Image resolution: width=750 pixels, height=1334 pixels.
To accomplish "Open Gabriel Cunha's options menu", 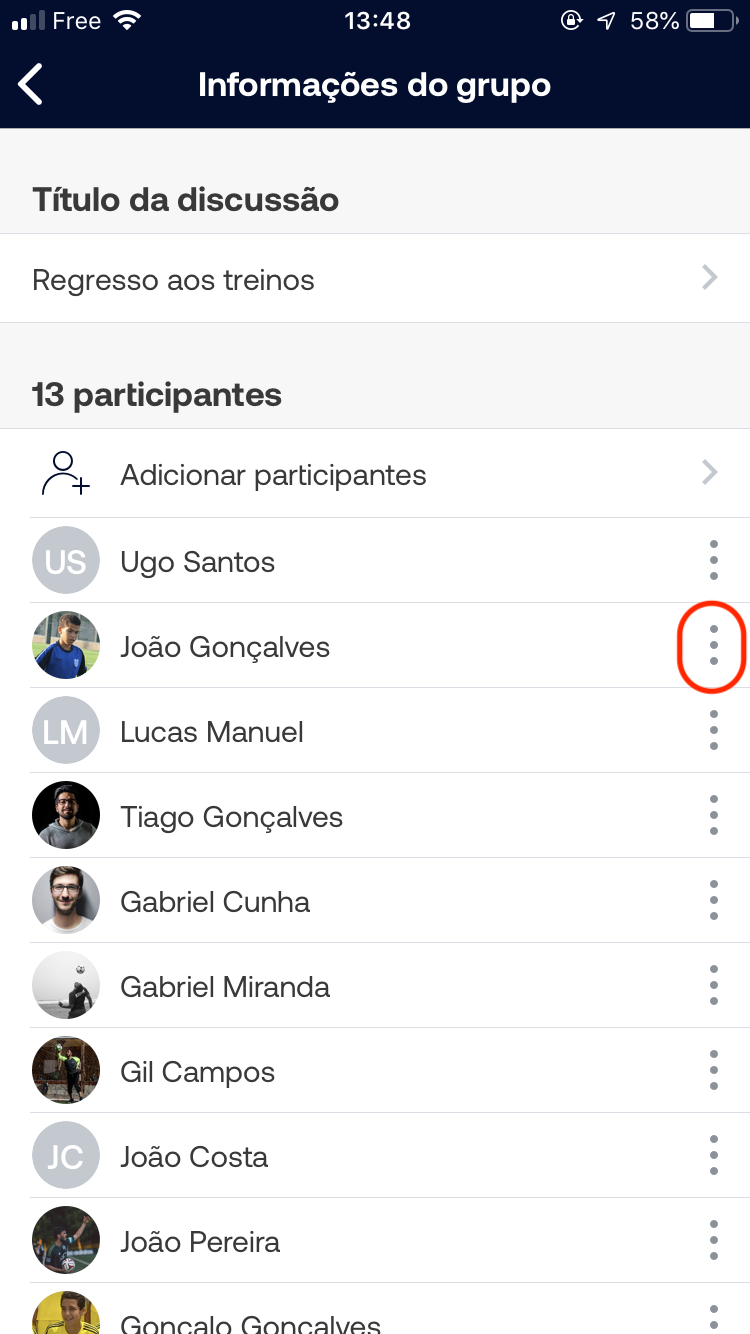I will click(713, 901).
